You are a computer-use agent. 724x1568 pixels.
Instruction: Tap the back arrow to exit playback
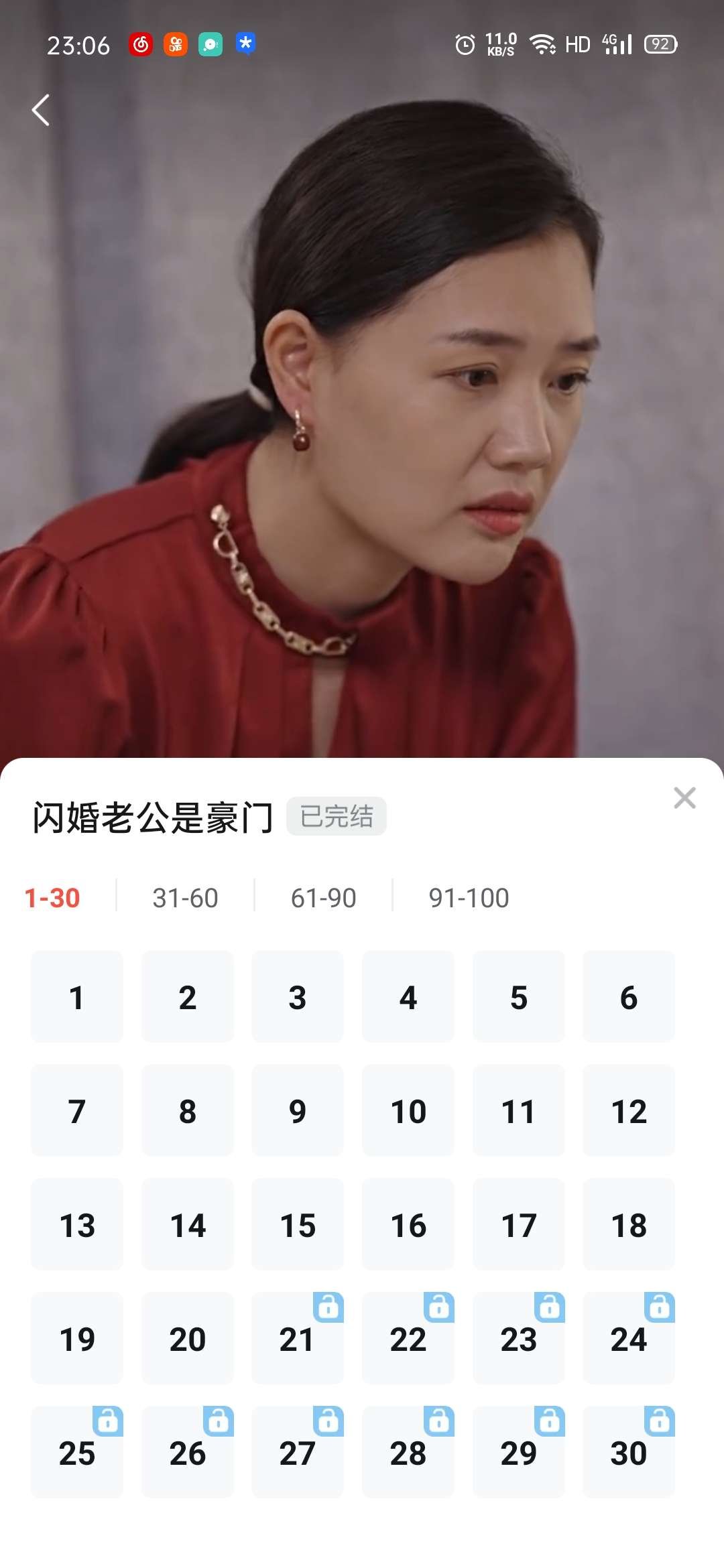pos(40,110)
